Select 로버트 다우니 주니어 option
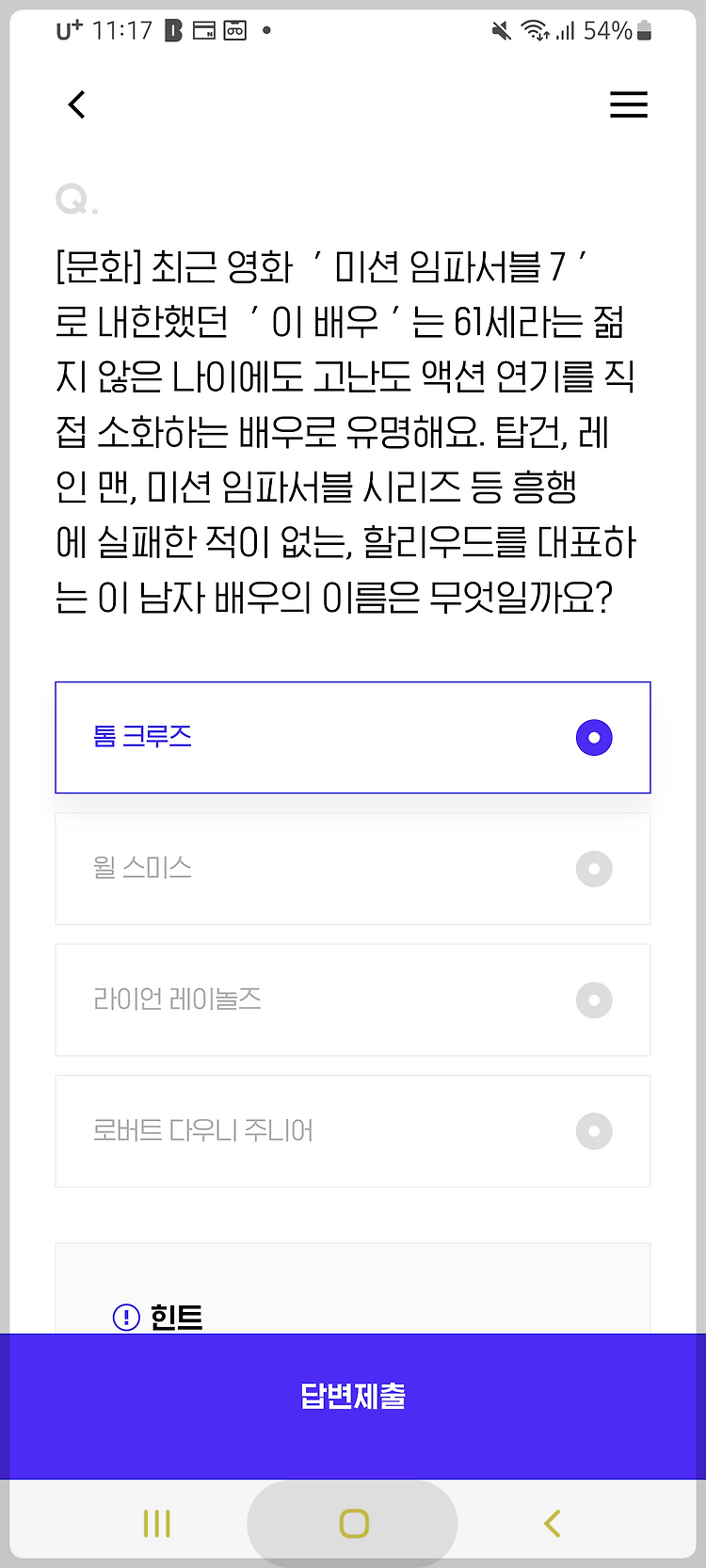The height and width of the screenshot is (1568, 706). (353, 1130)
